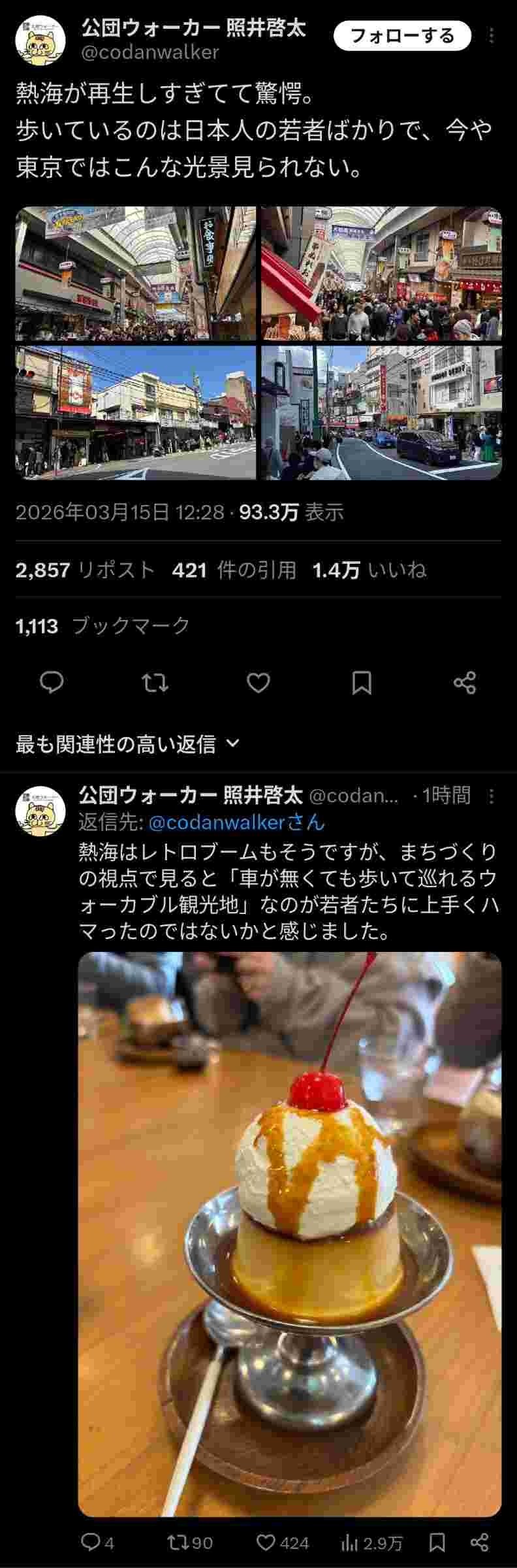
Task: Like the main Atami post
Action: pos(258,683)
